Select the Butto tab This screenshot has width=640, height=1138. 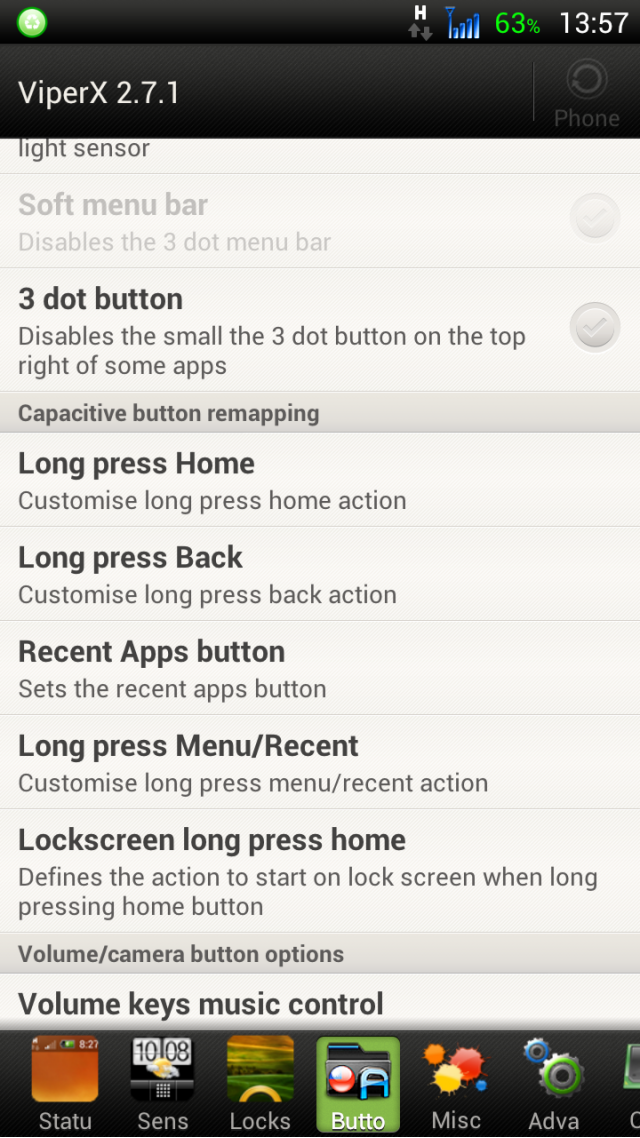pyautogui.click(x=358, y=1085)
